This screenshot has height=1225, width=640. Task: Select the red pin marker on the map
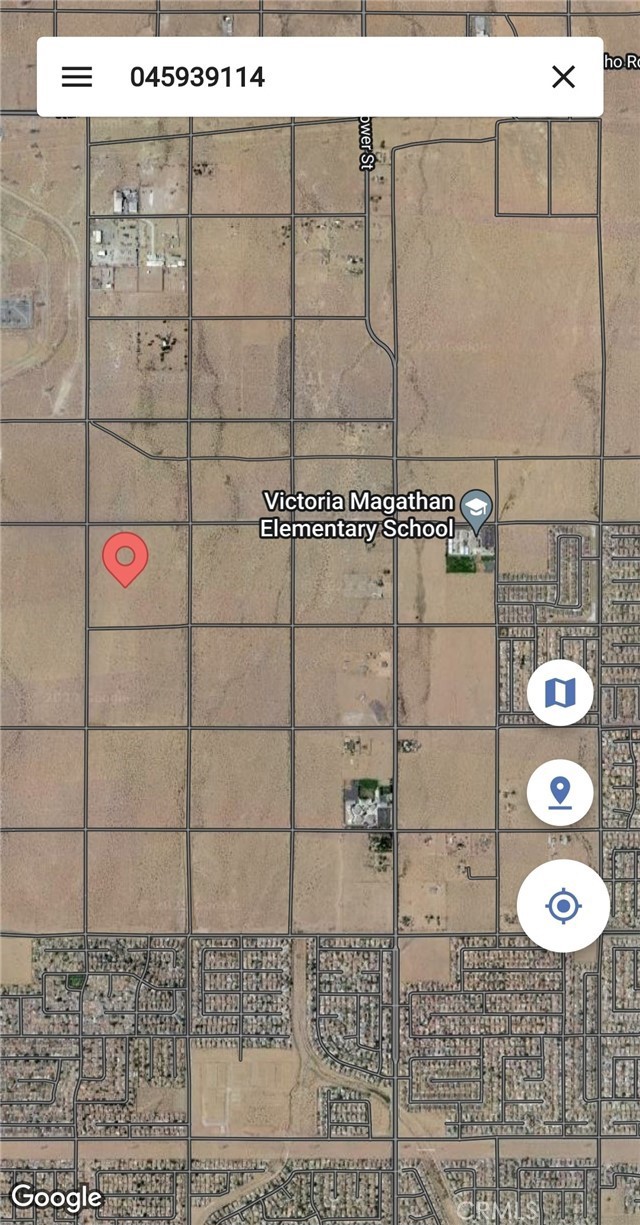tap(126, 558)
